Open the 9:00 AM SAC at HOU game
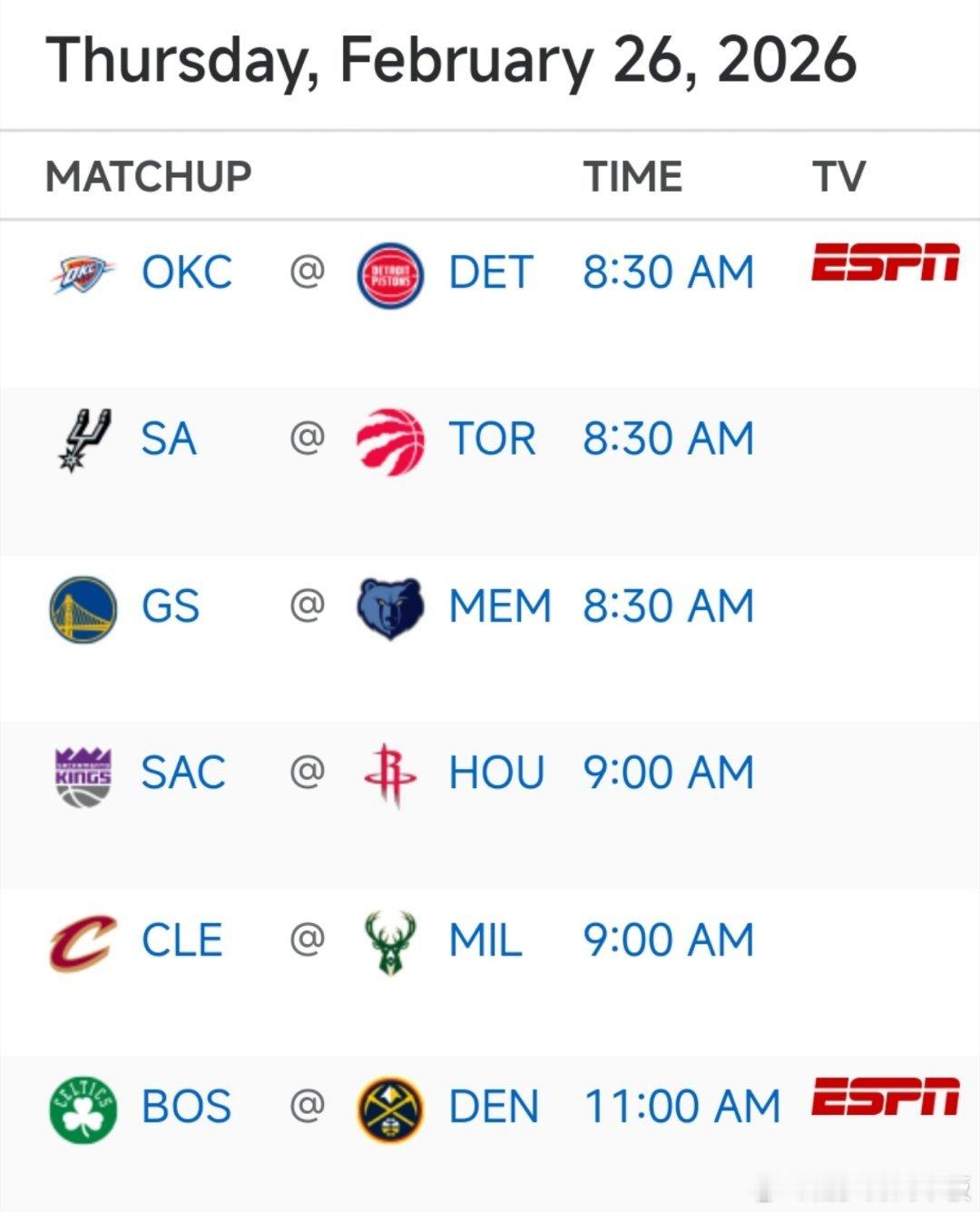The width and height of the screenshot is (980, 1212). tap(668, 774)
